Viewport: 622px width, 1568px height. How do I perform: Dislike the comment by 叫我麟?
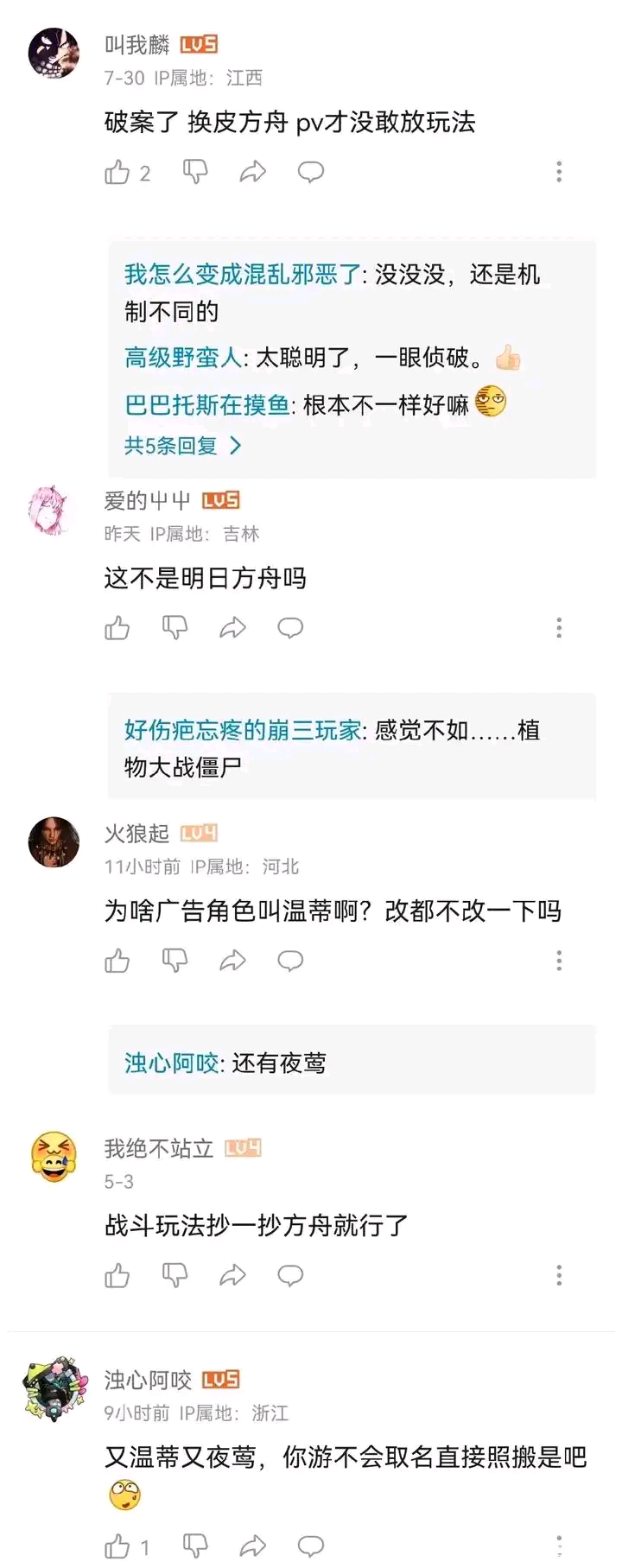point(196,172)
